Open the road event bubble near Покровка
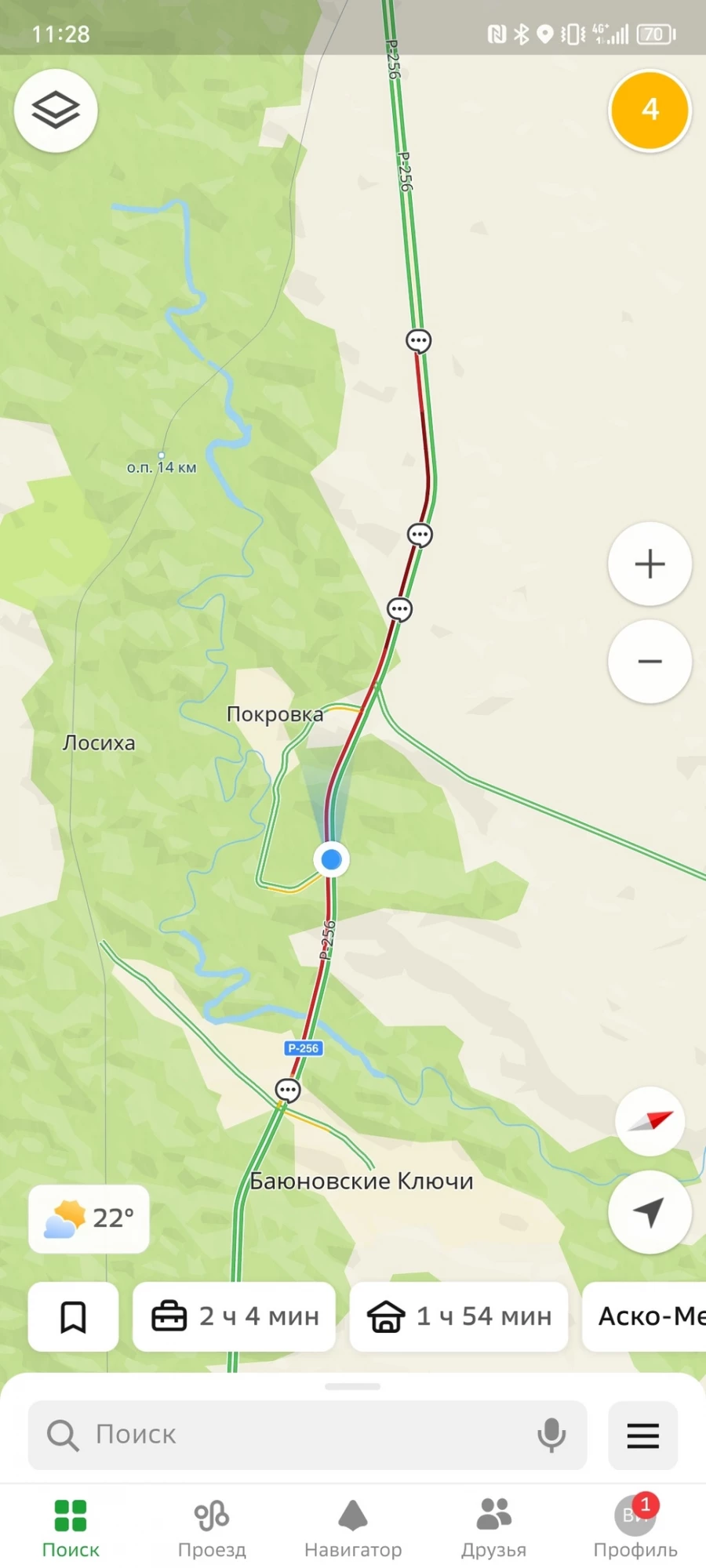 (400, 608)
